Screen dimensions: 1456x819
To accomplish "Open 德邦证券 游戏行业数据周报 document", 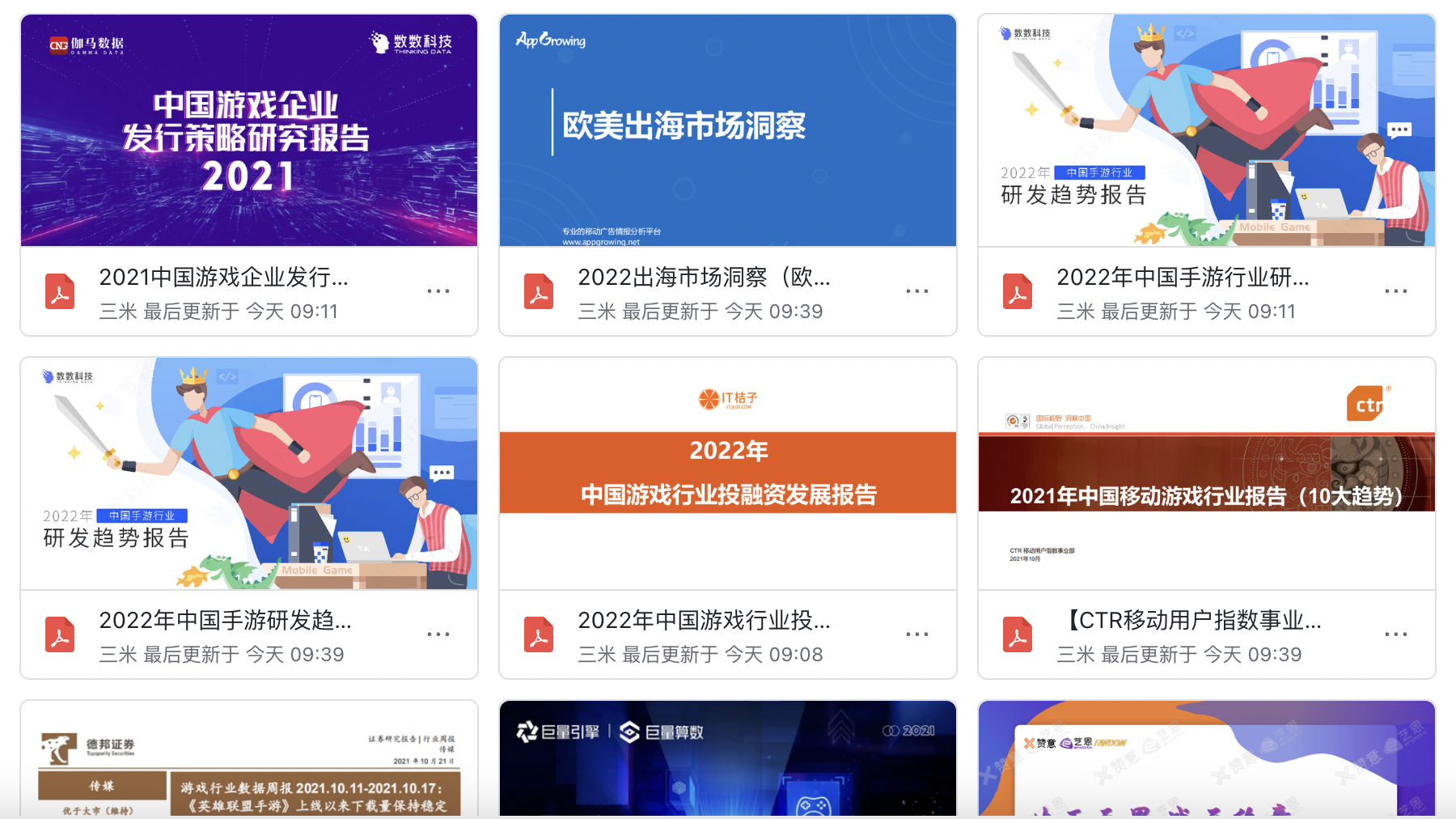I will coord(248,761).
